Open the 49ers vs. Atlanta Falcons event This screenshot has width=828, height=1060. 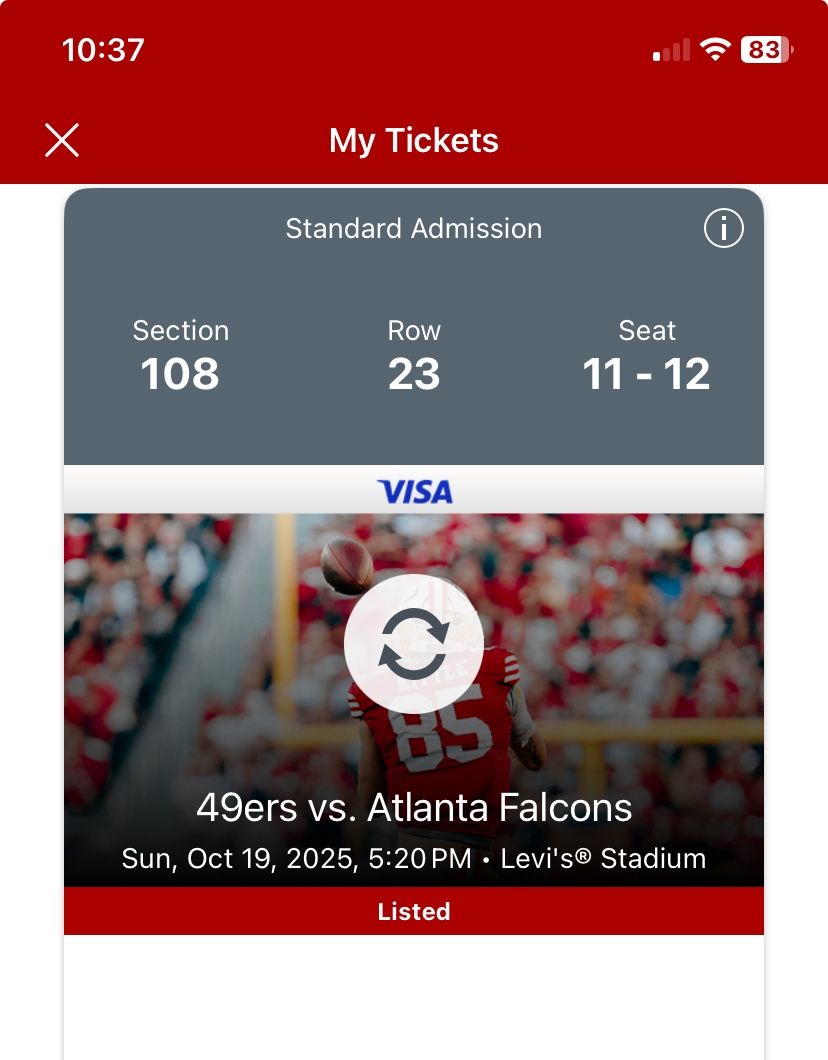[414, 805]
